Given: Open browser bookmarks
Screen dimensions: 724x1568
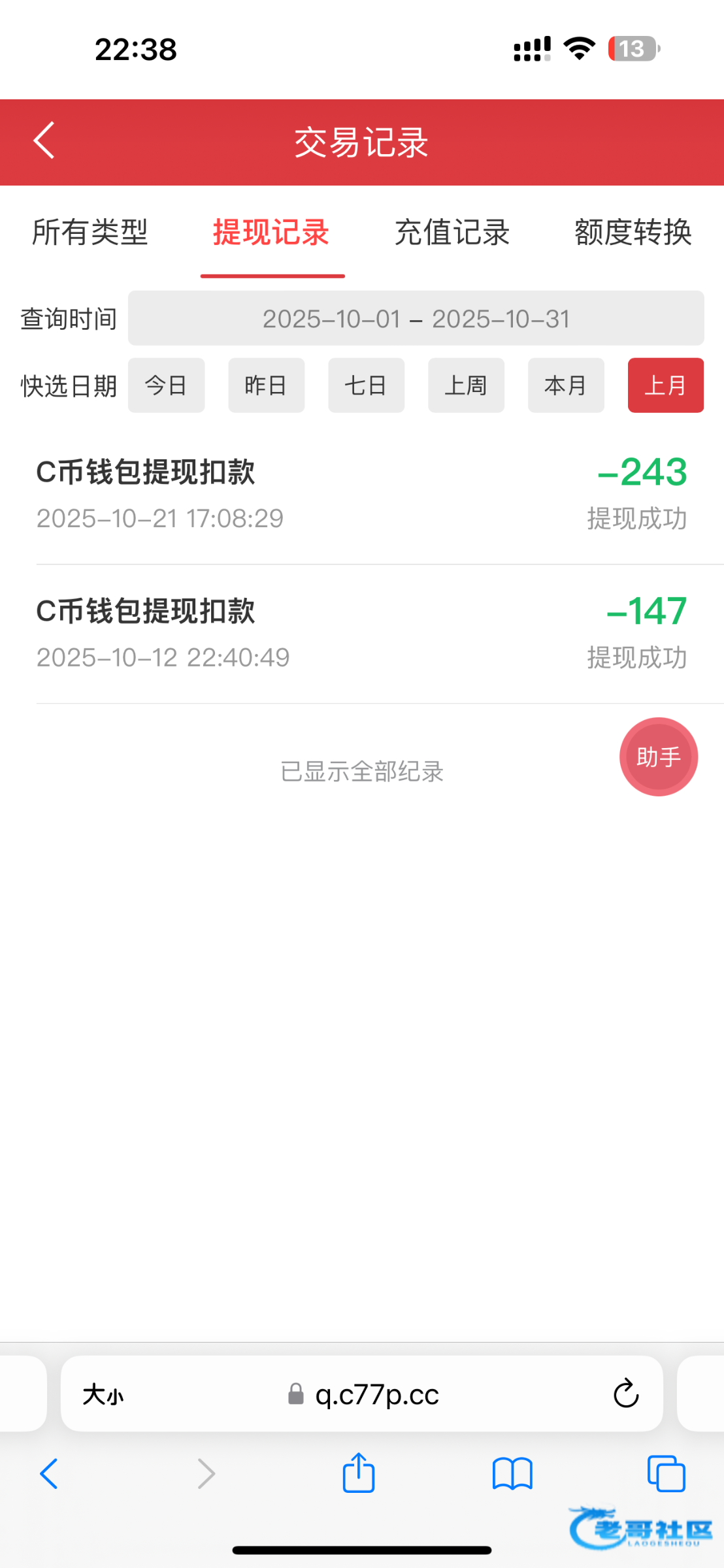Looking at the screenshot, I should [x=513, y=1474].
